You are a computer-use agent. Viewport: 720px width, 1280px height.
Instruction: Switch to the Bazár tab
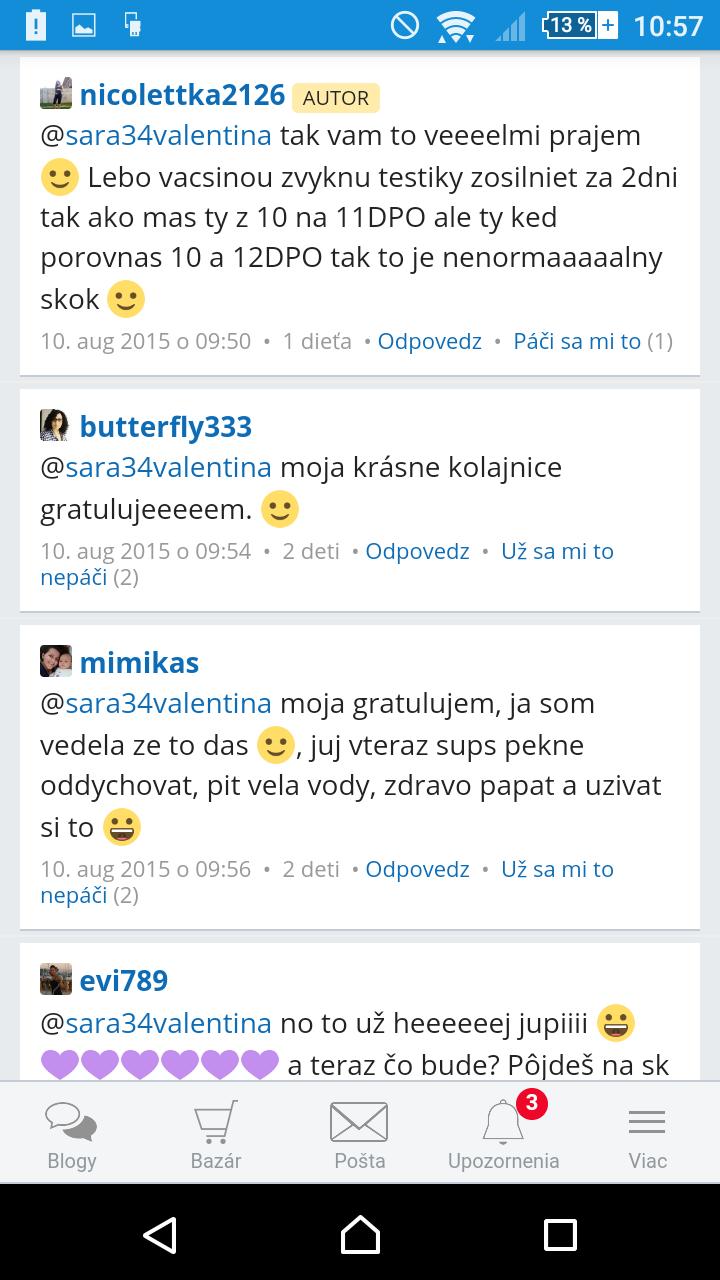(x=216, y=1134)
